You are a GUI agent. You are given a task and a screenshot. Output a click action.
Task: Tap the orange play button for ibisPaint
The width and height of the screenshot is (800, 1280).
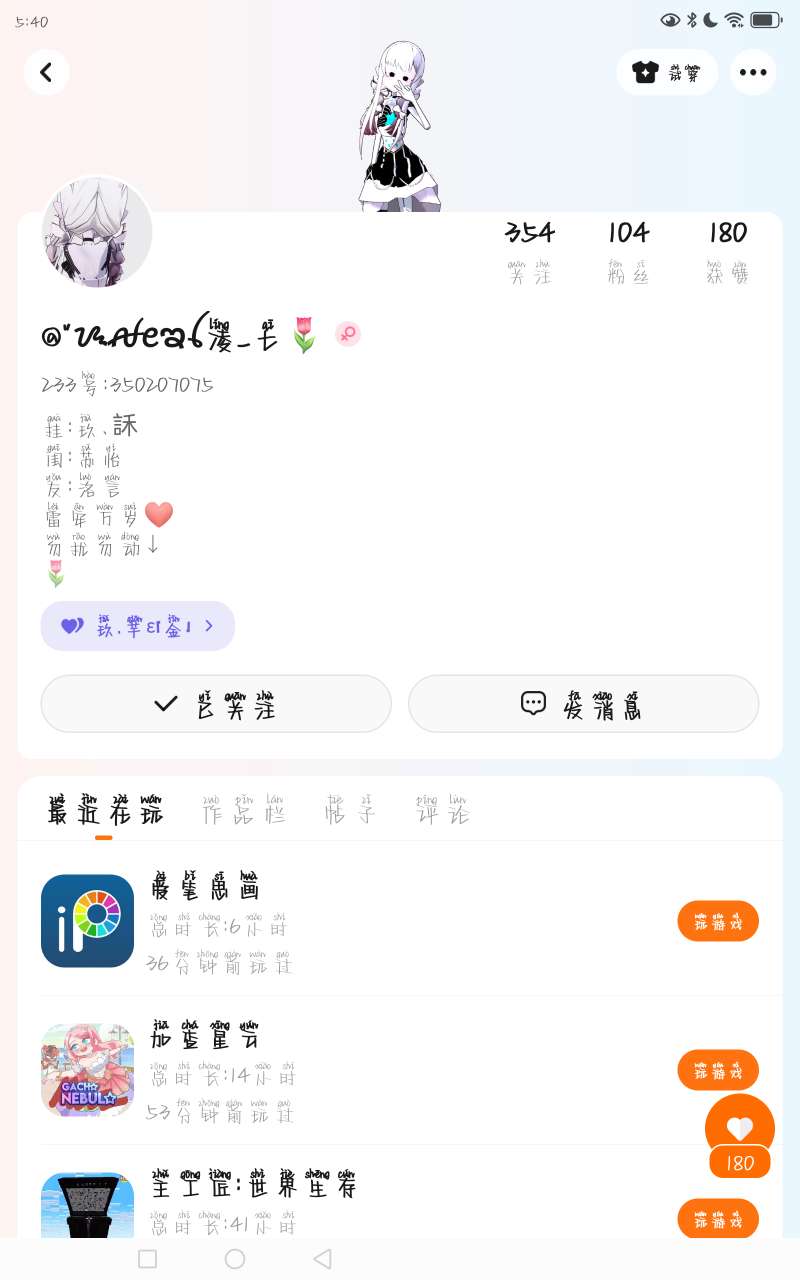(x=718, y=921)
